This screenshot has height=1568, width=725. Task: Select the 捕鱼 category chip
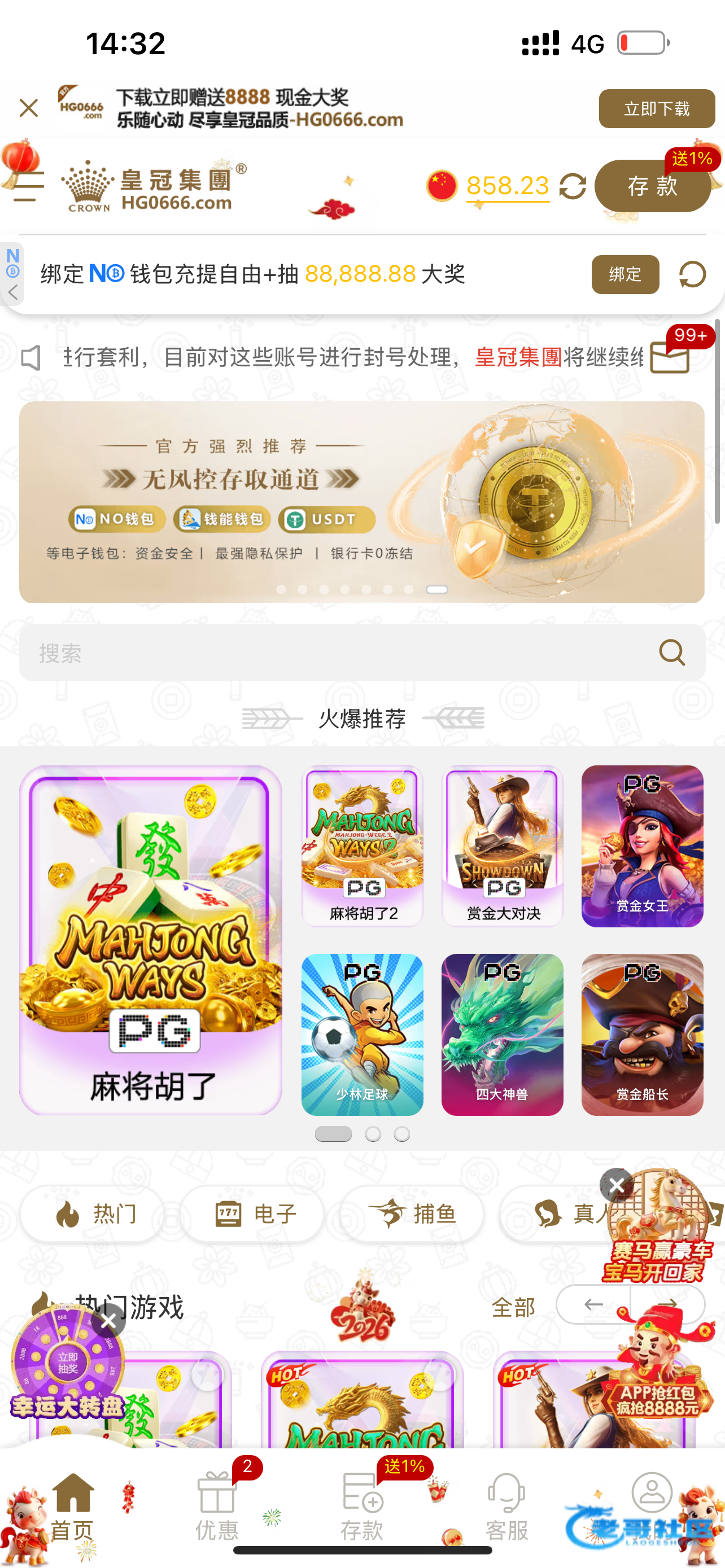coord(412,1214)
